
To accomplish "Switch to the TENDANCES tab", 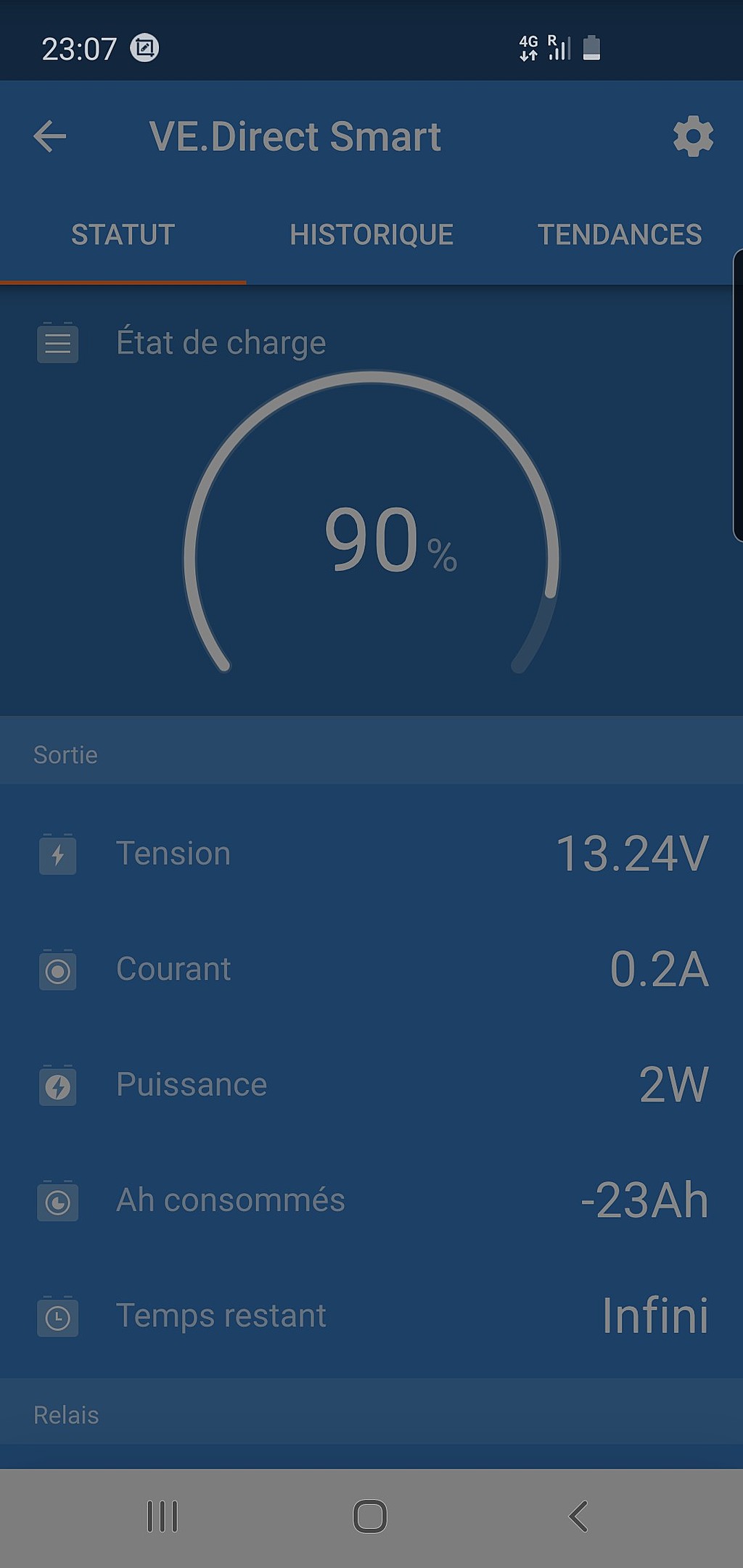I will point(620,235).
